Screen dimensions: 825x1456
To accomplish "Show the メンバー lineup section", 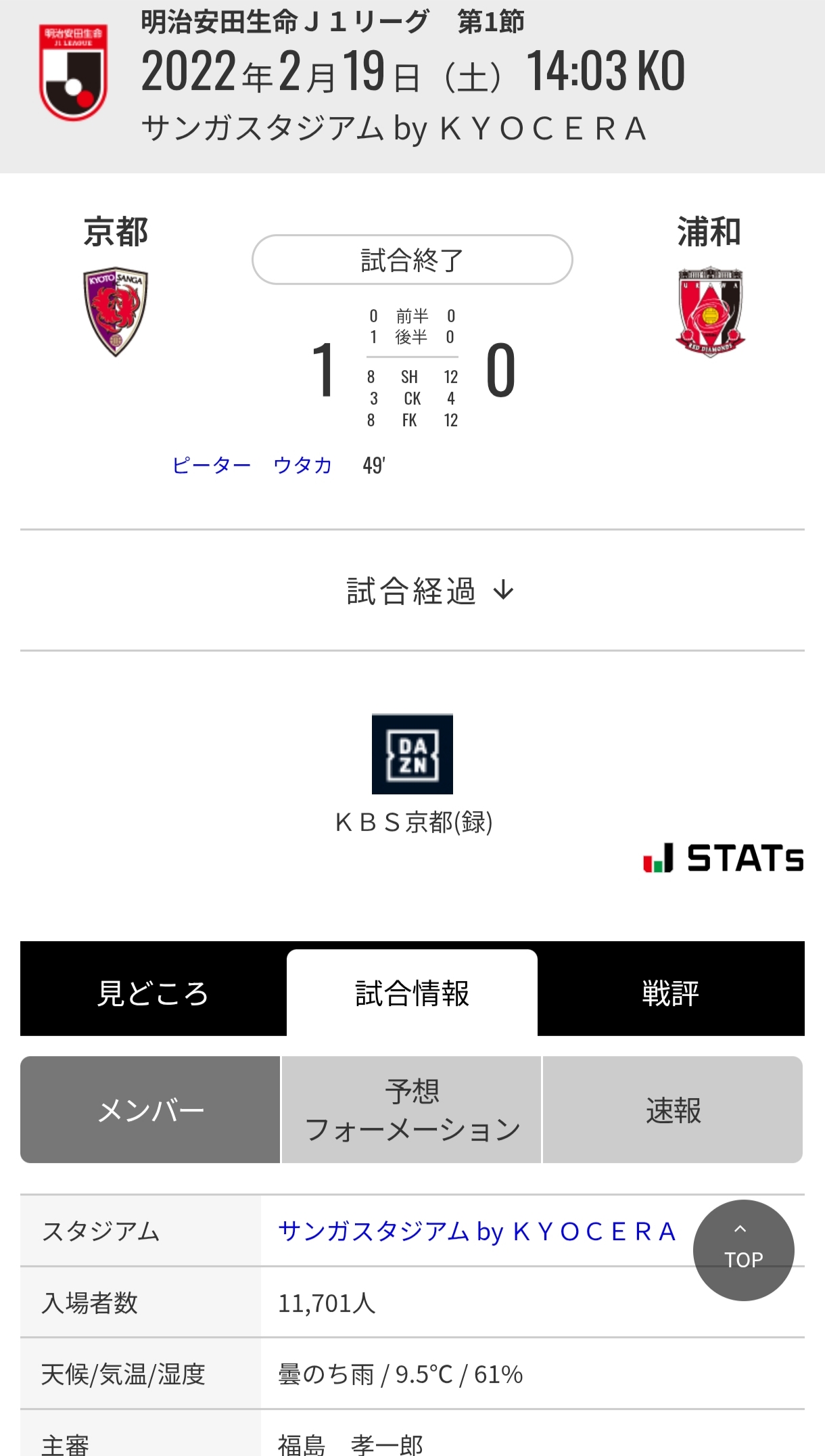I will tap(150, 1110).
